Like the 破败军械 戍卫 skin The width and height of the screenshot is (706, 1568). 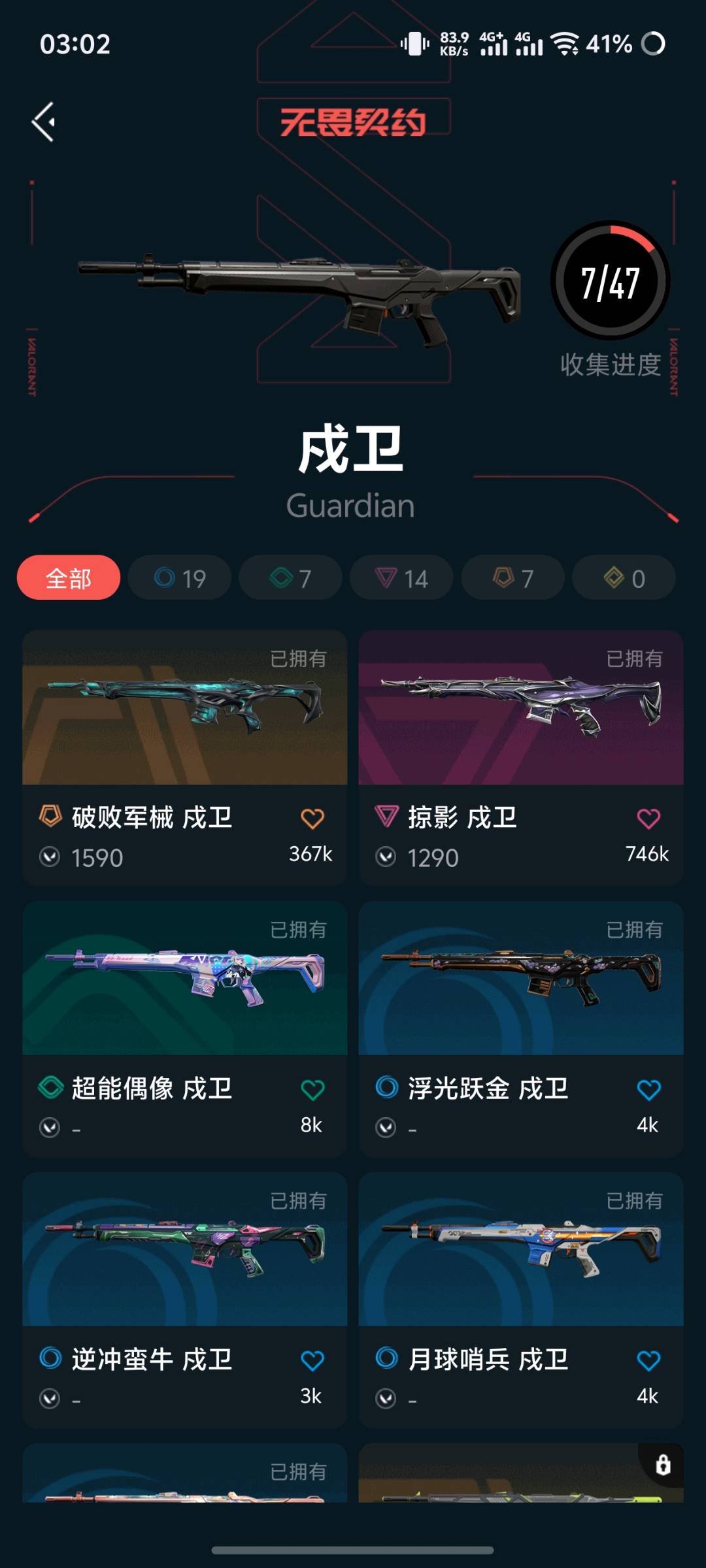click(x=312, y=819)
